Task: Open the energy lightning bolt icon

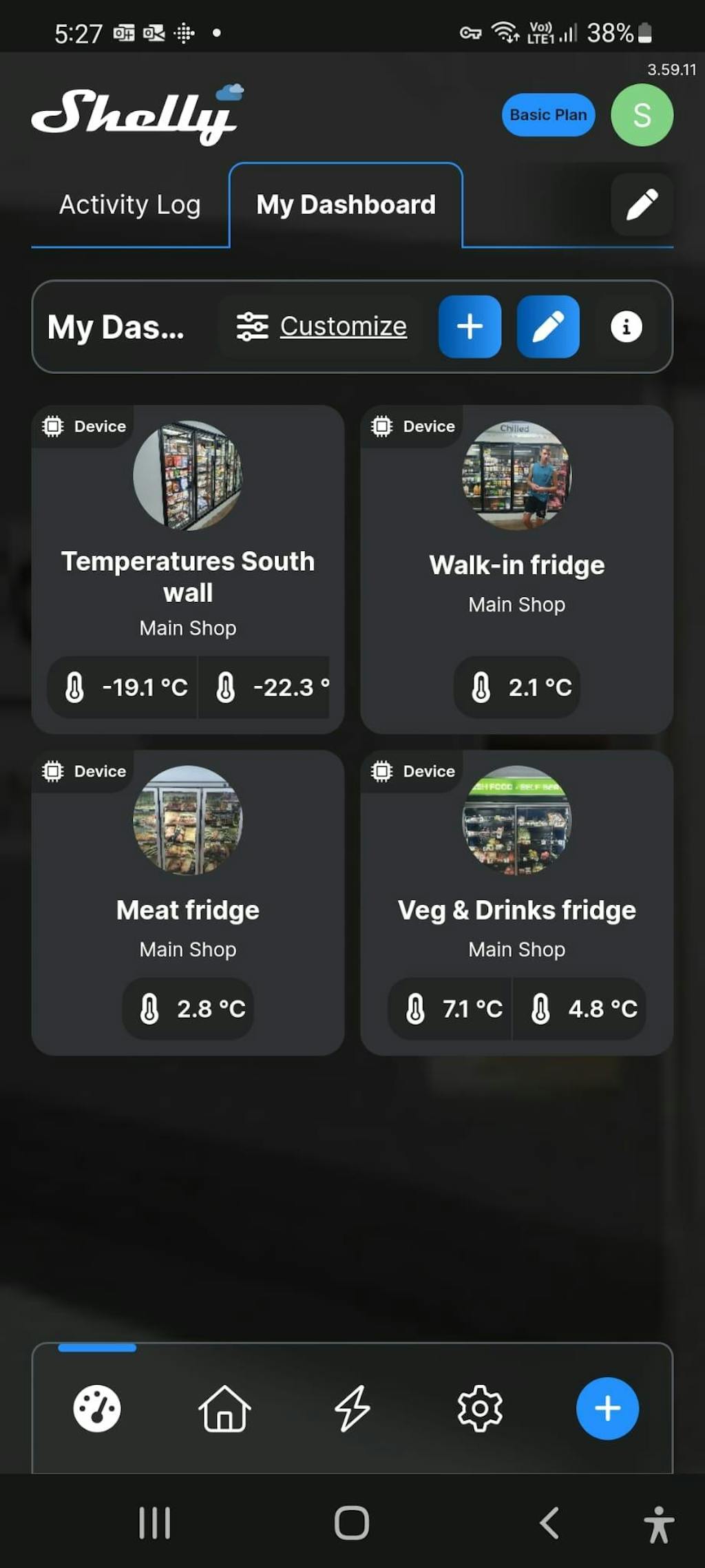Action: point(352,1408)
